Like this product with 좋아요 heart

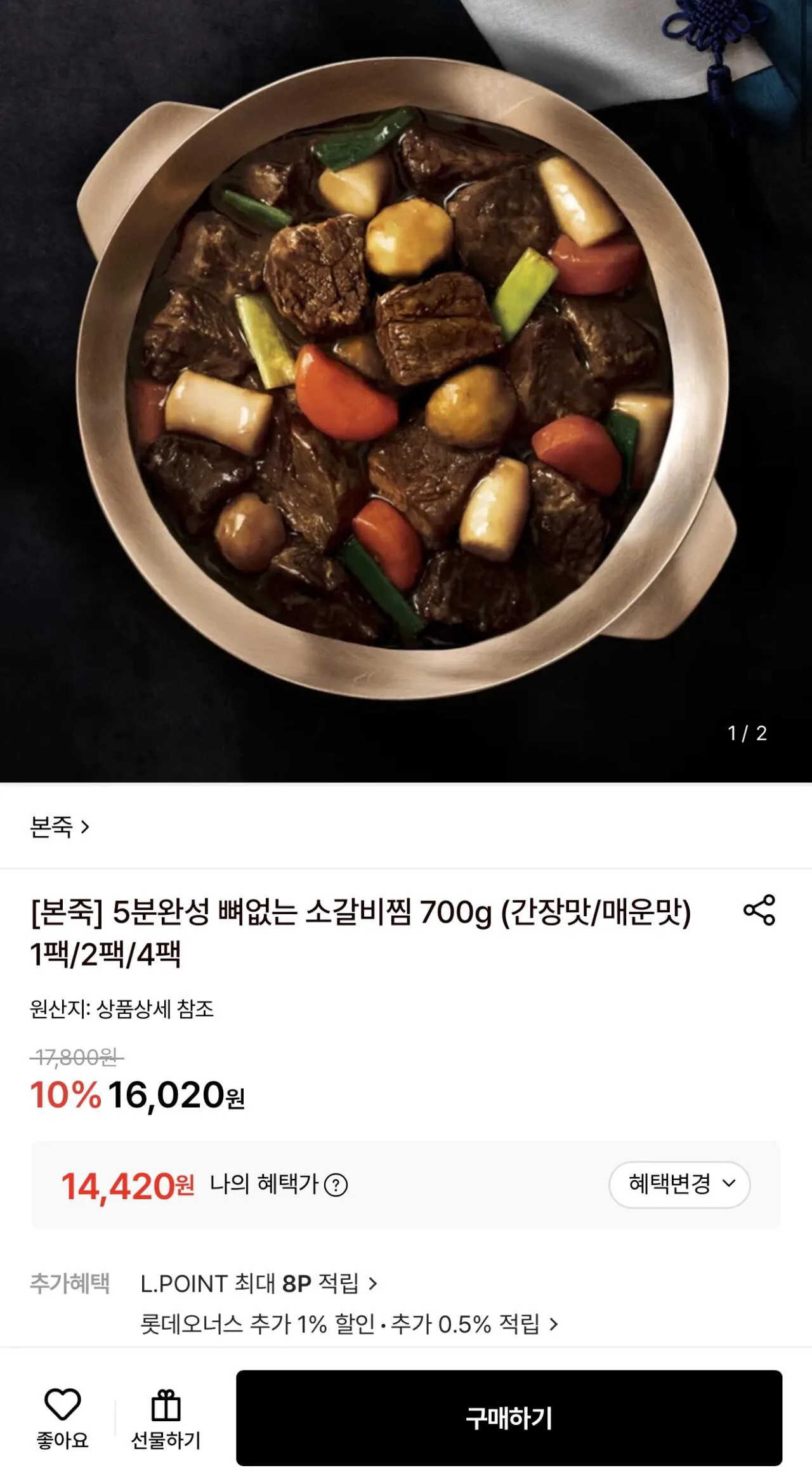click(62, 1418)
